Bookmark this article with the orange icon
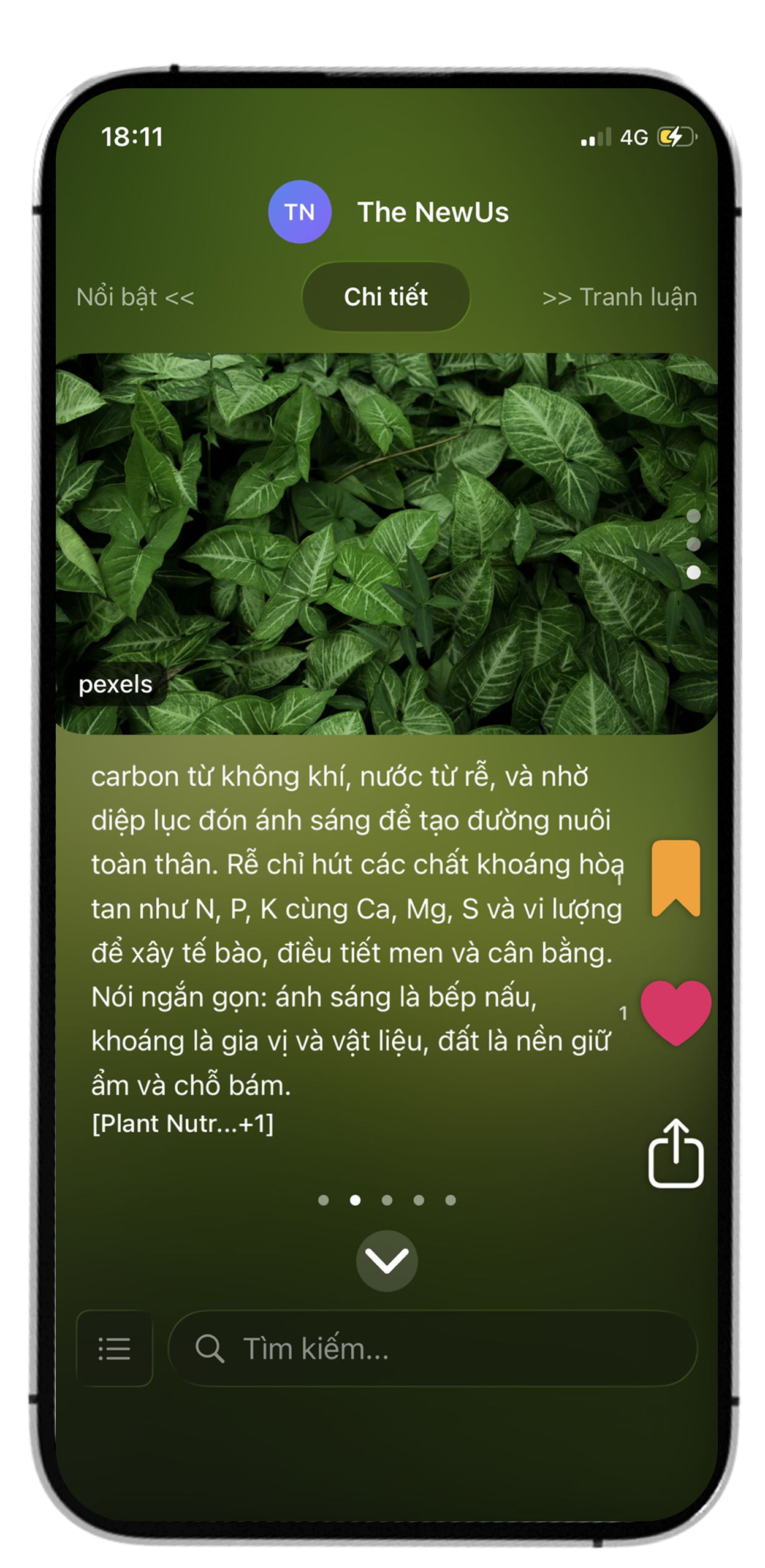765x1568 pixels. pos(676,878)
